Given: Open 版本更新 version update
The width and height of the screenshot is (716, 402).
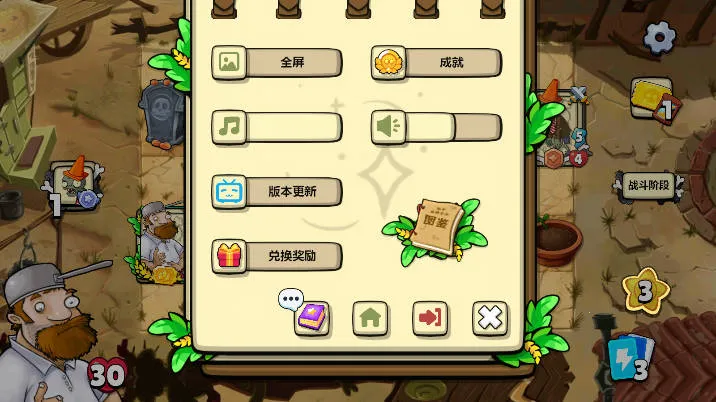Looking at the screenshot, I should click(278, 191).
